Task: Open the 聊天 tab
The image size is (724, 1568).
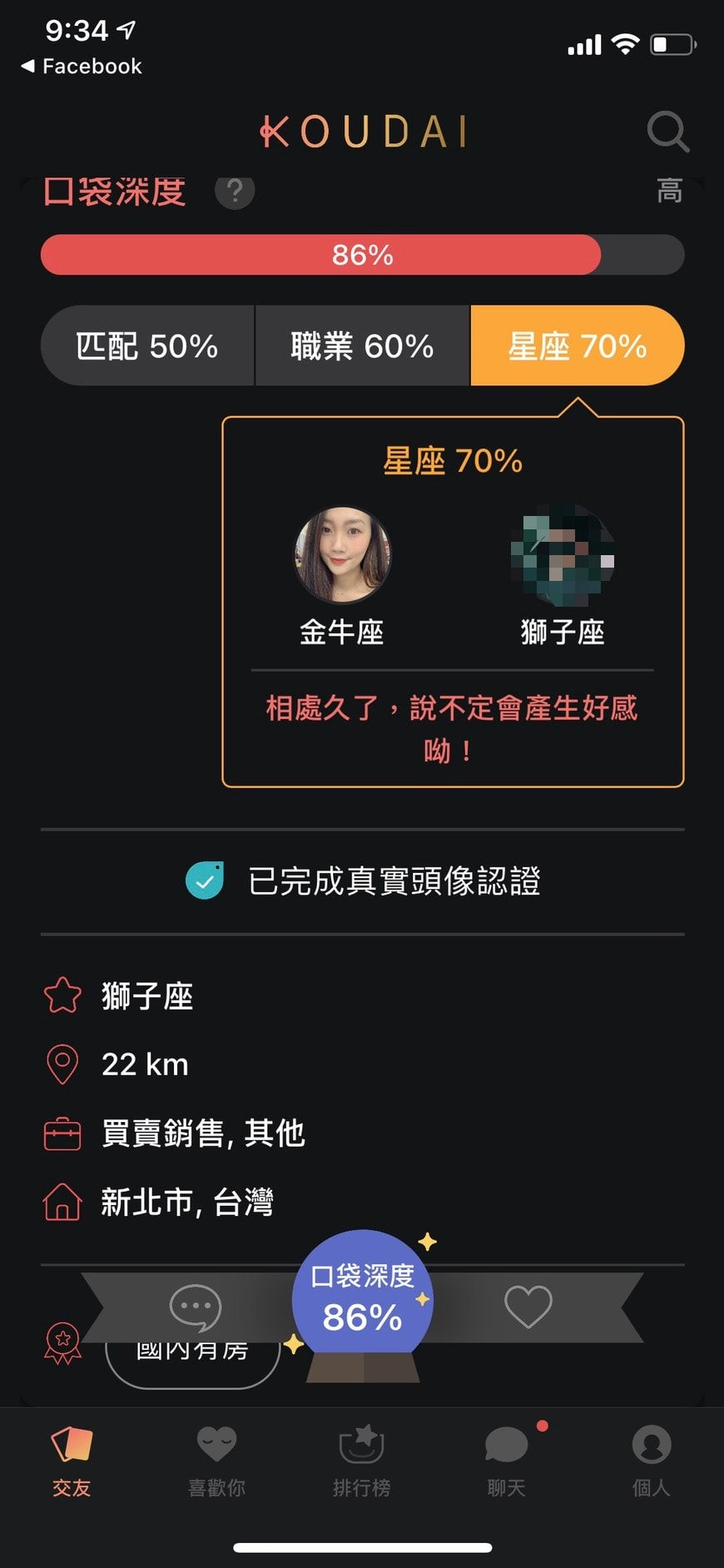Action: (x=506, y=1461)
